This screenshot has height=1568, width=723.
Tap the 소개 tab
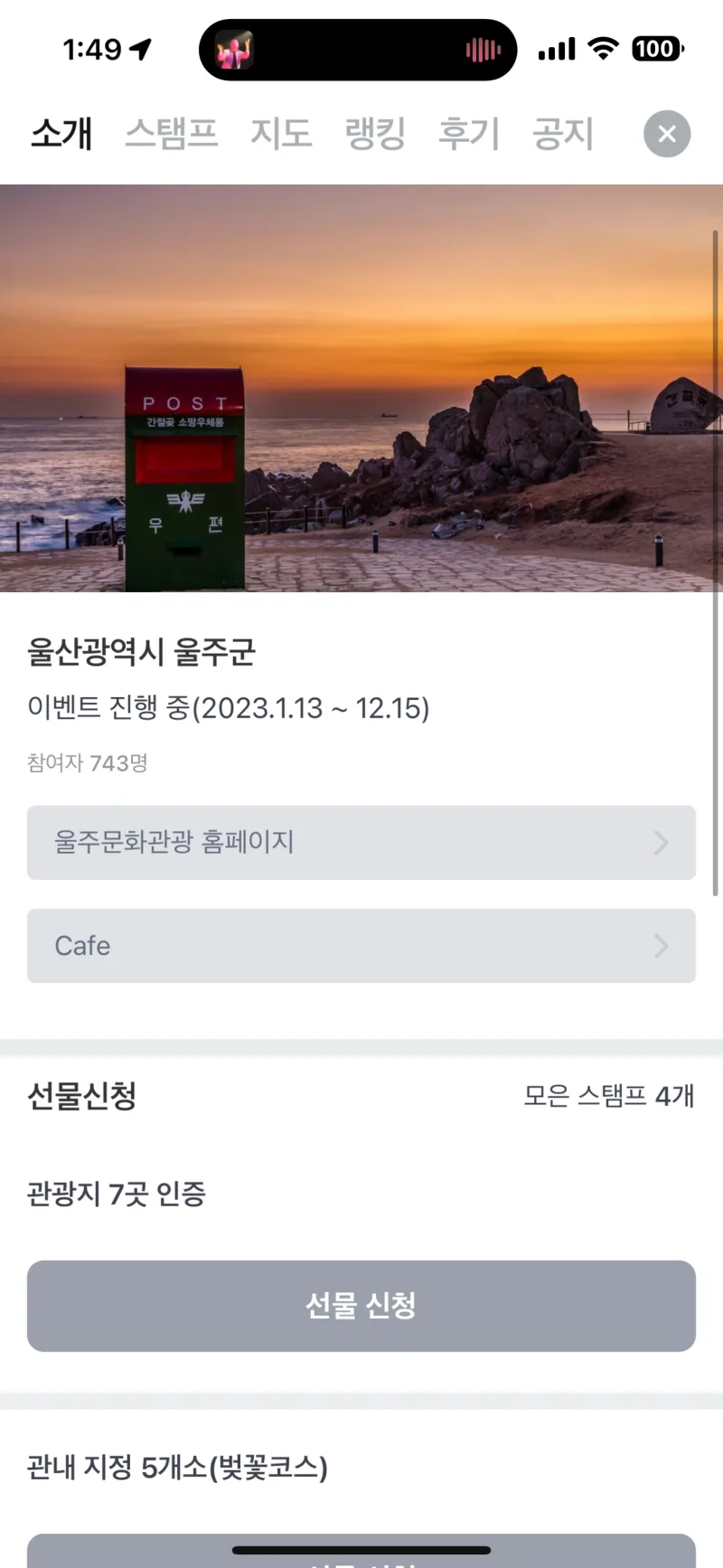click(61, 134)
